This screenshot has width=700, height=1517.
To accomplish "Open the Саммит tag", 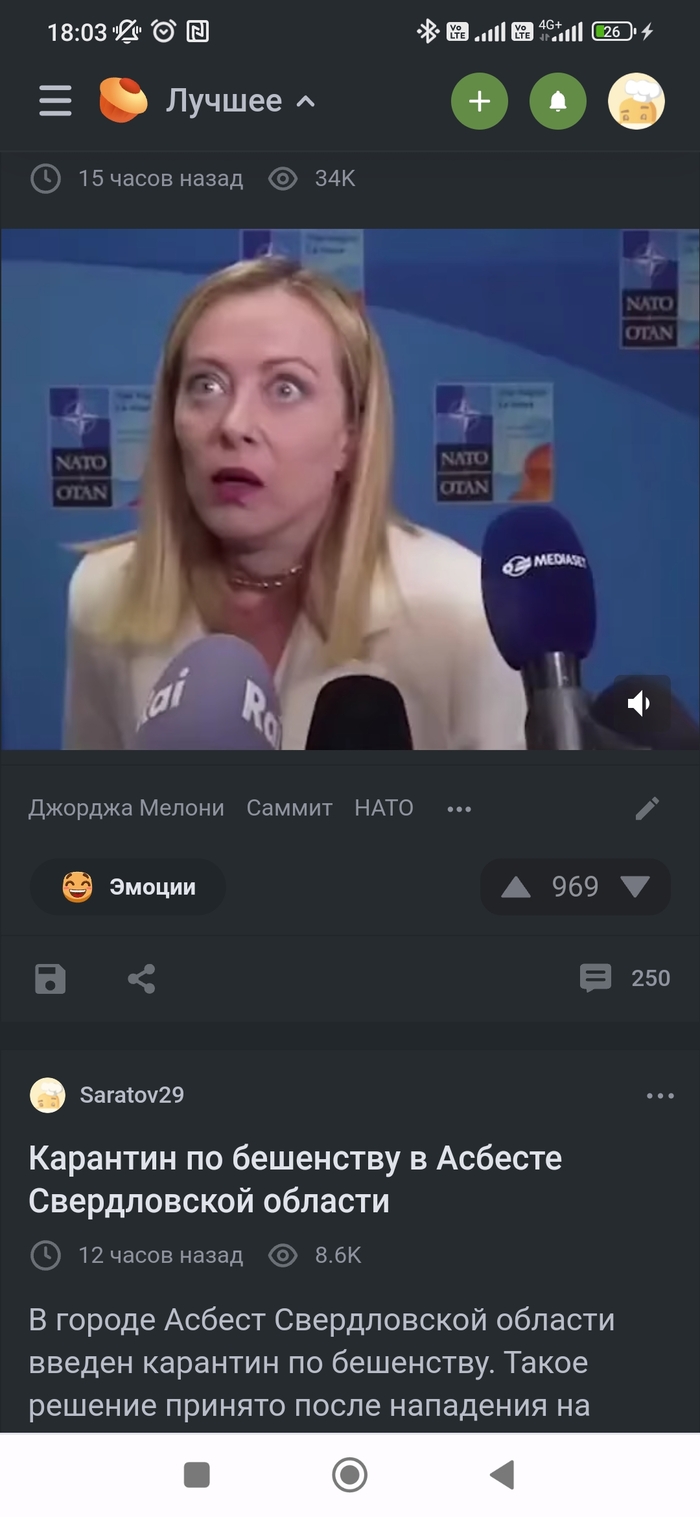I will click(x=289, y=808).
